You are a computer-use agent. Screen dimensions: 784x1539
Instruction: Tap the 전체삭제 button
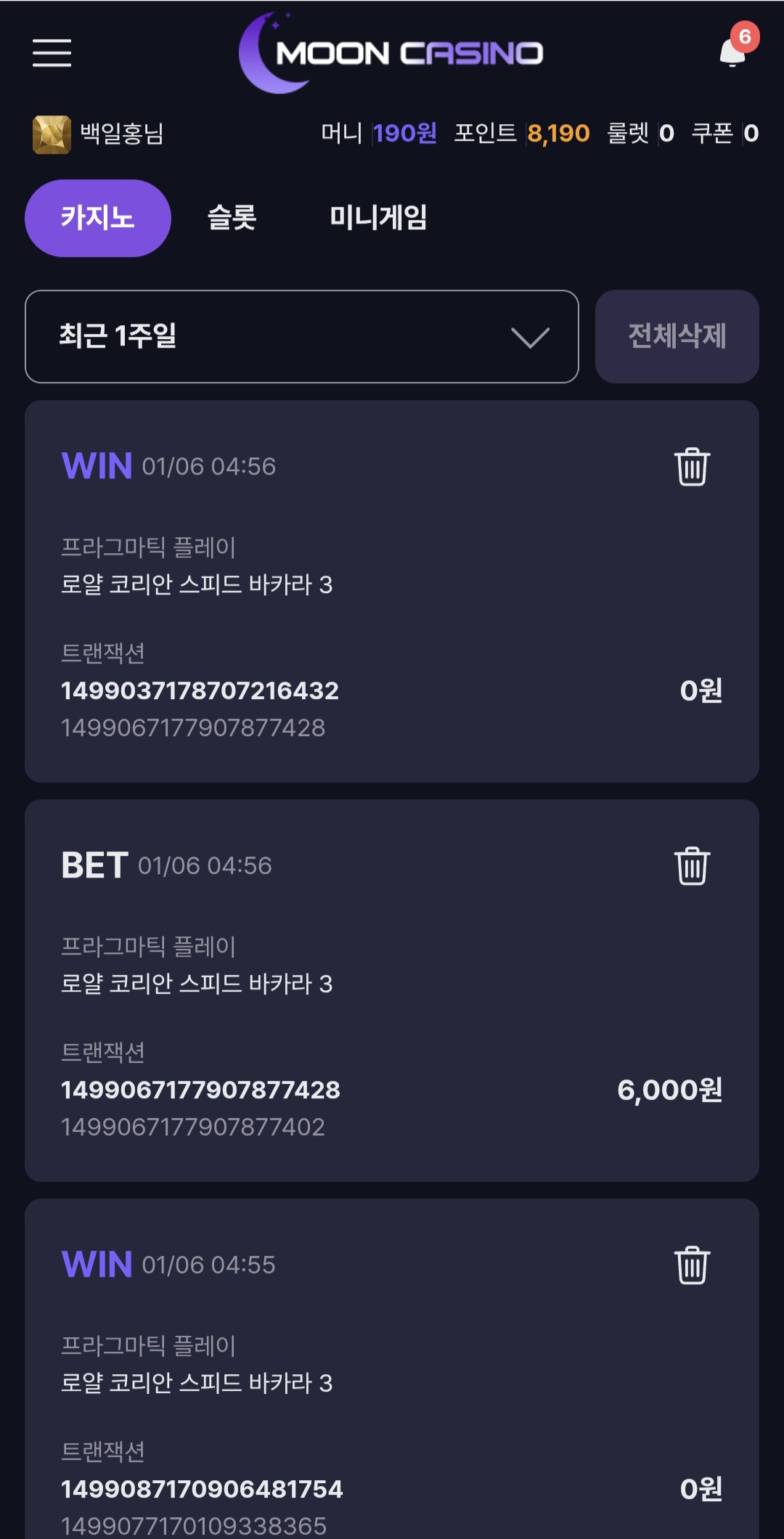pyautogui.click(x=677, y=336)
